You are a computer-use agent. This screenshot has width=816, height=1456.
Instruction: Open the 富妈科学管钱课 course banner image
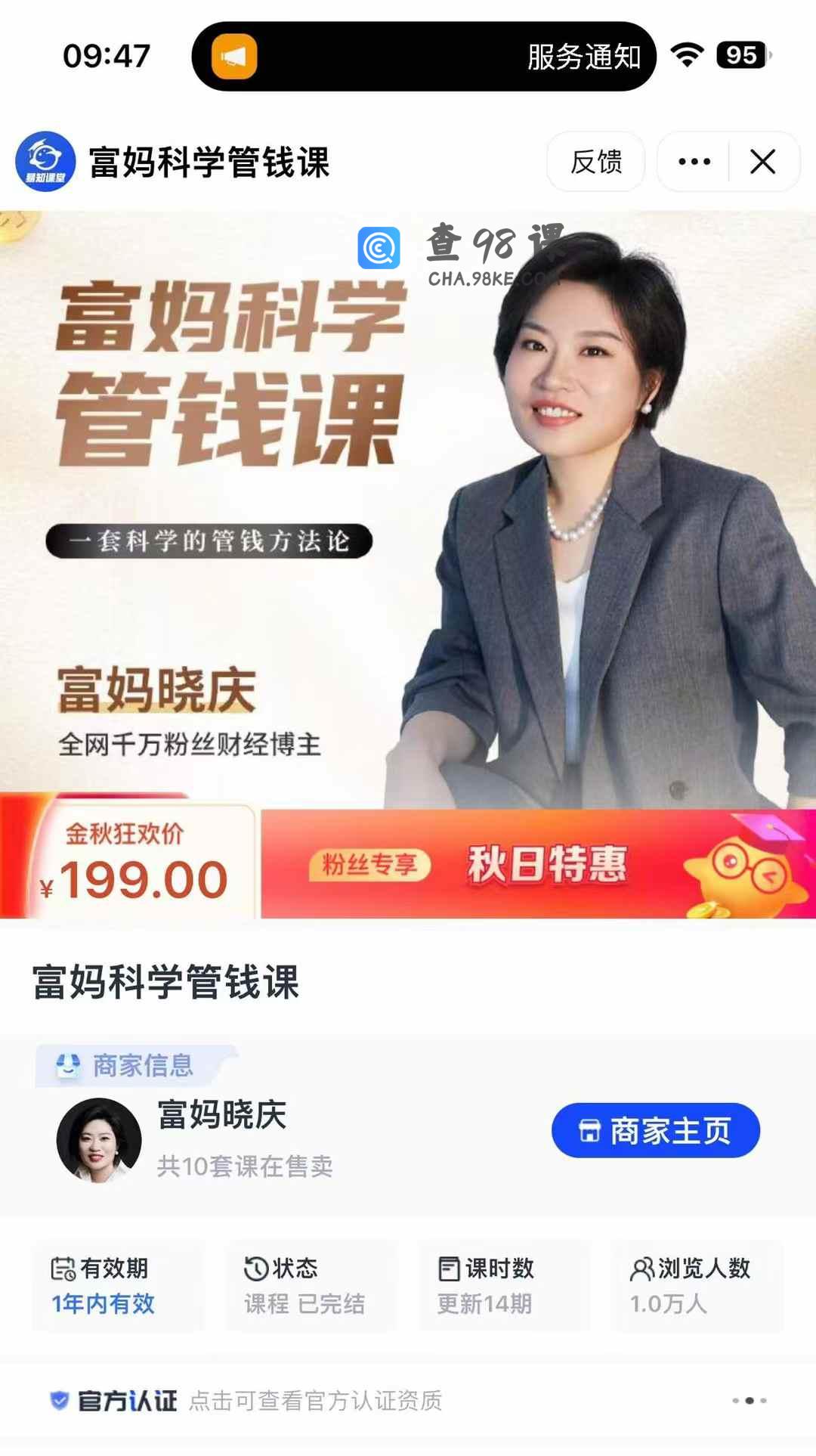(x=408, y=514)
